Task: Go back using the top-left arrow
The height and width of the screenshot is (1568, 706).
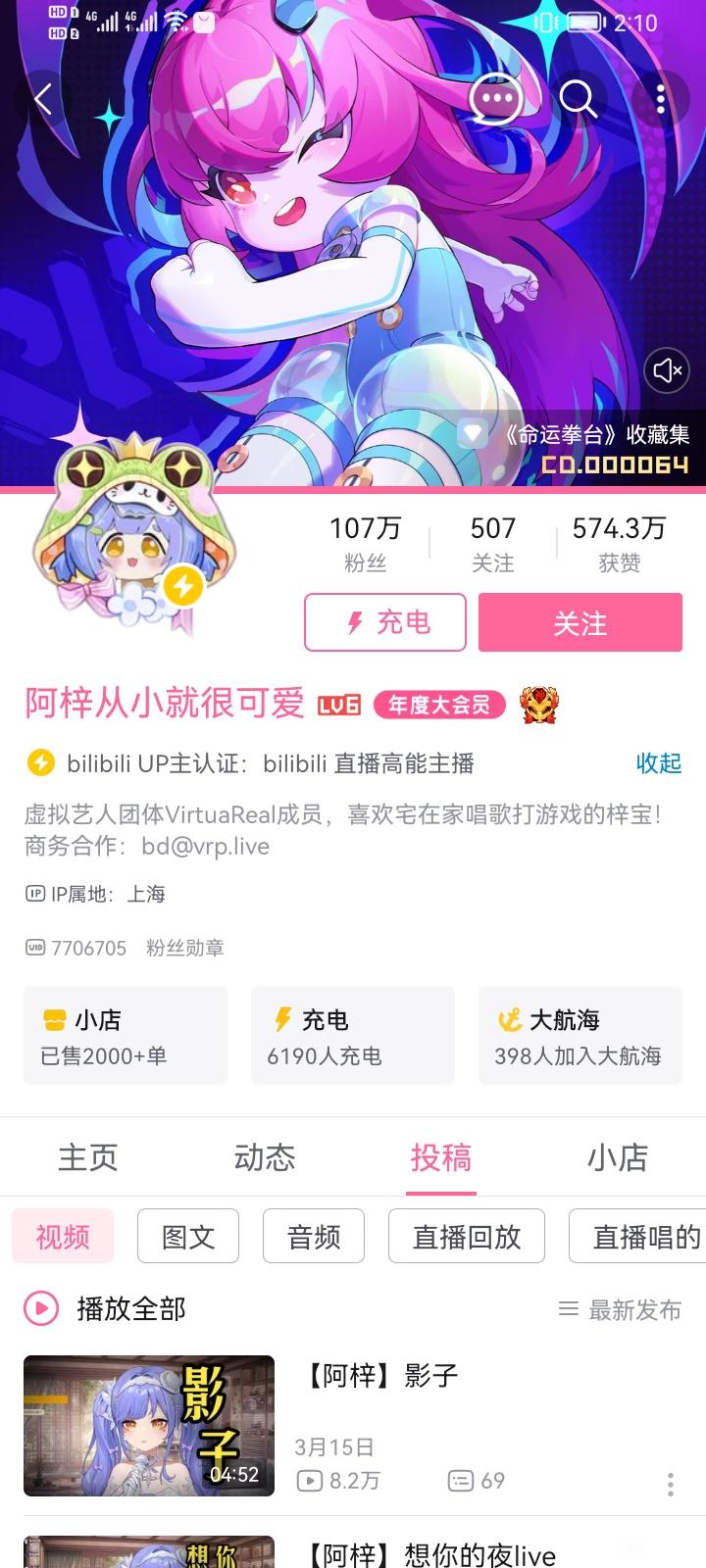Action: click(x=43, y=99)
